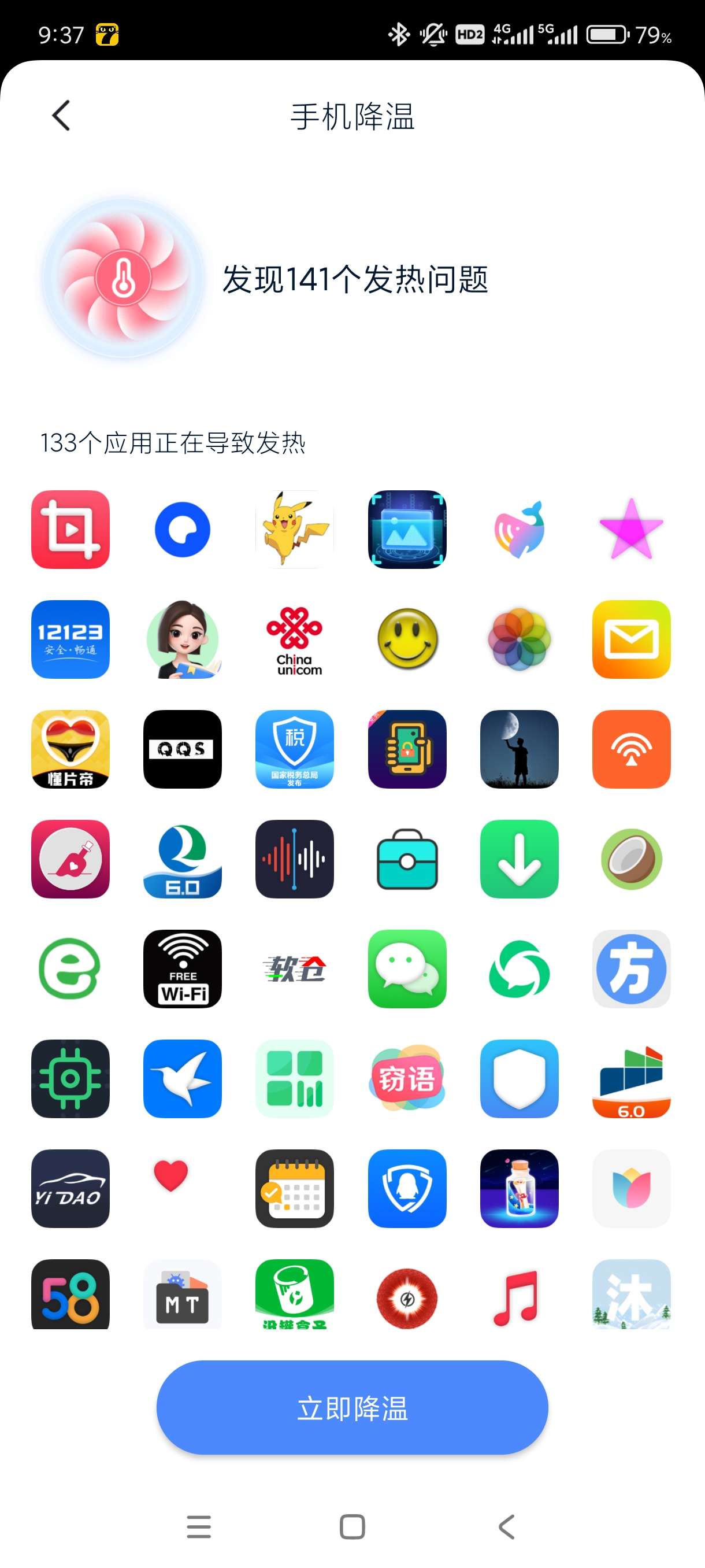Go back from the 手机降温 page
Image resolution: width=705 pixels, height=1568 pixels.
click(x=61, y=116)
